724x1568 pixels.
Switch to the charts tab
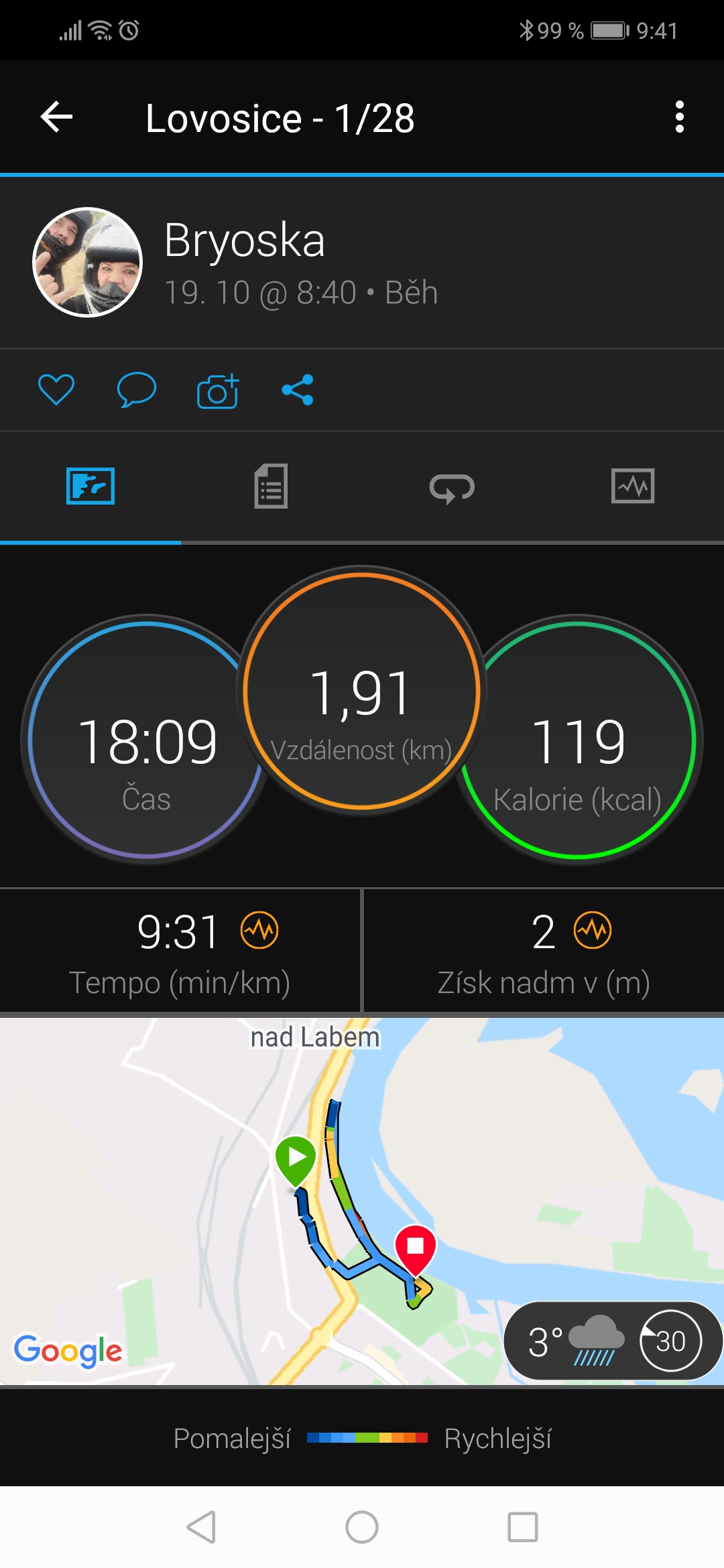coord(633,486)
